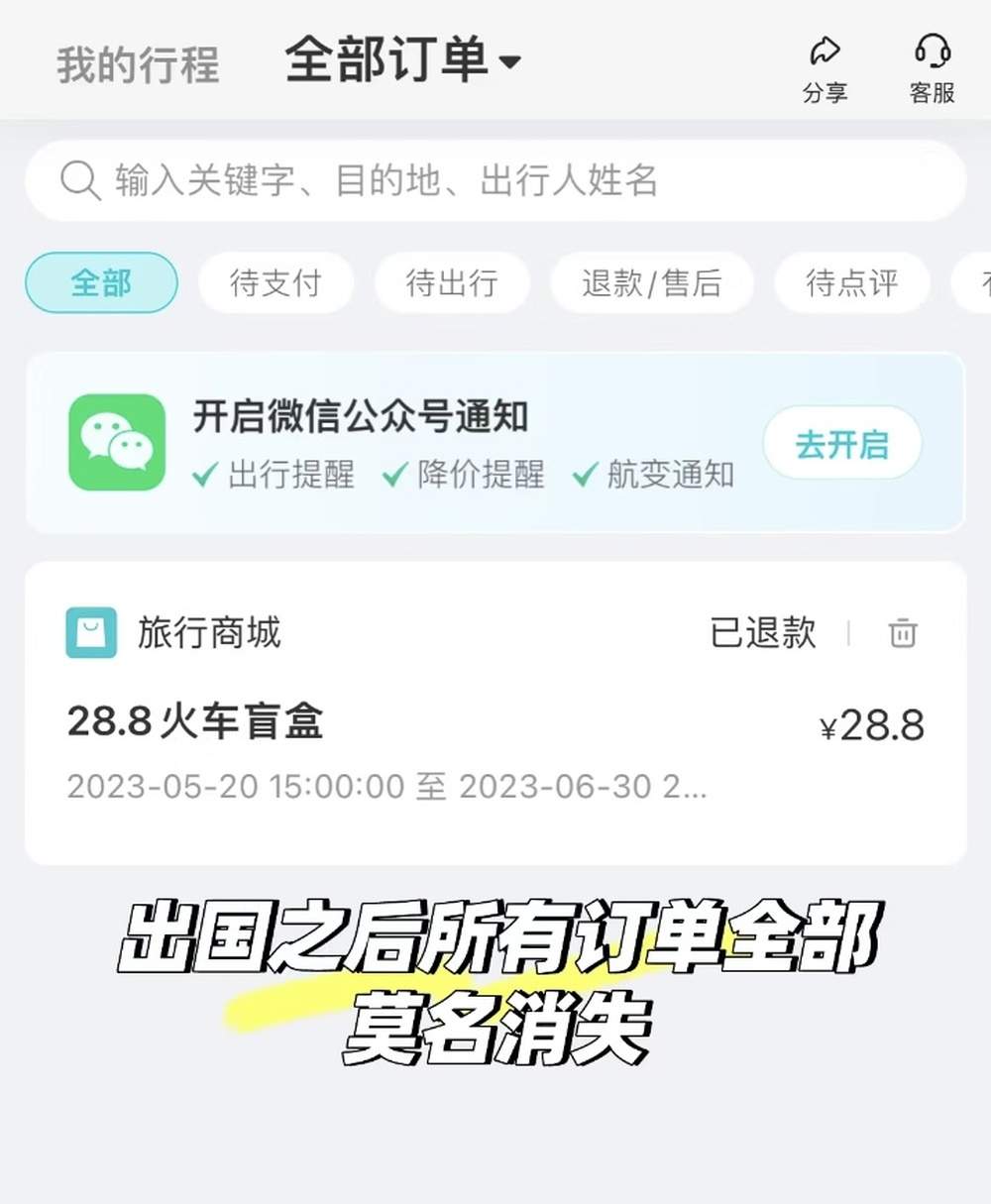Expand the 全部订单 dropdown
Image resolution: width=991 pixels, height=1204 pixels.
pos(402,60)
